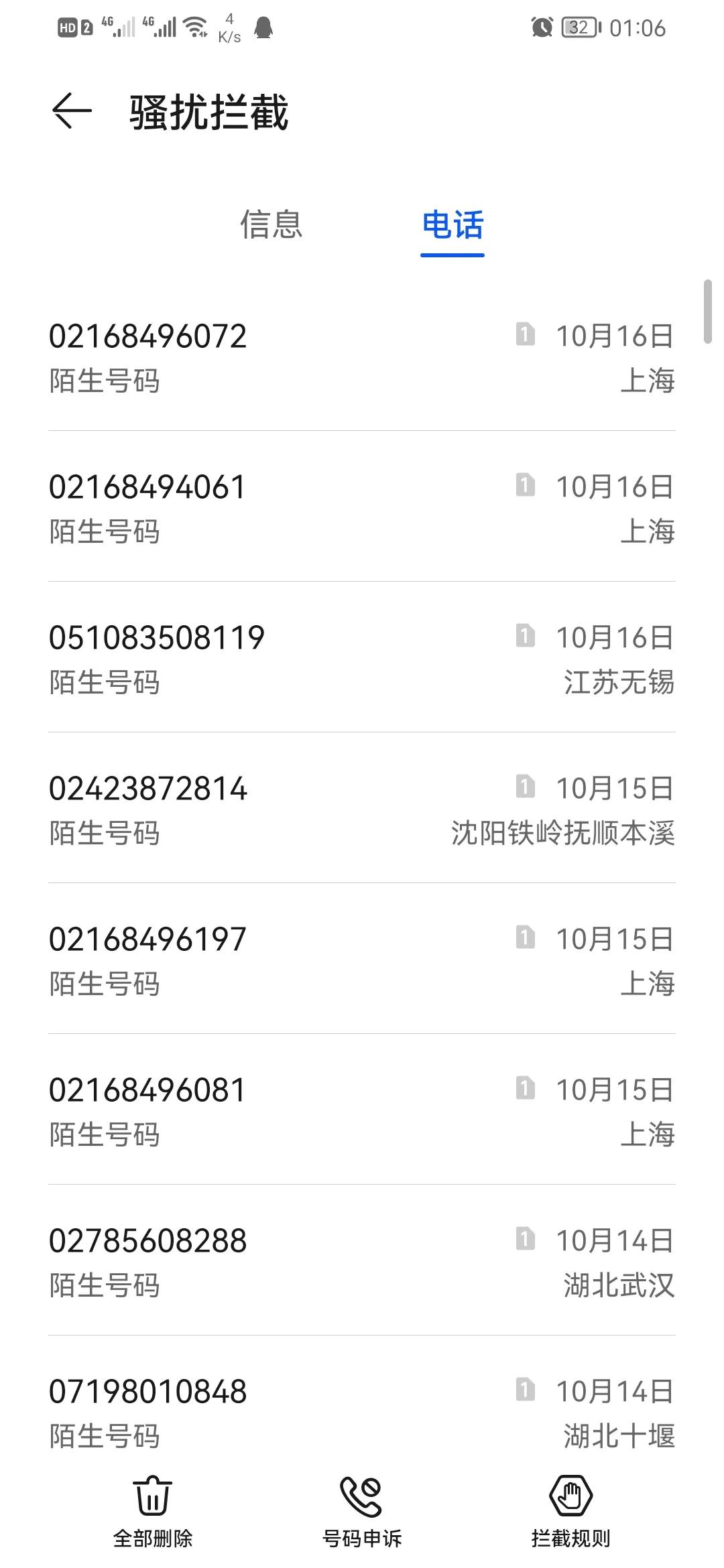Open the QQ penguin icon in status bar
The width and height of the screenshot is (724, 1568).
click(x=265, y=27)
